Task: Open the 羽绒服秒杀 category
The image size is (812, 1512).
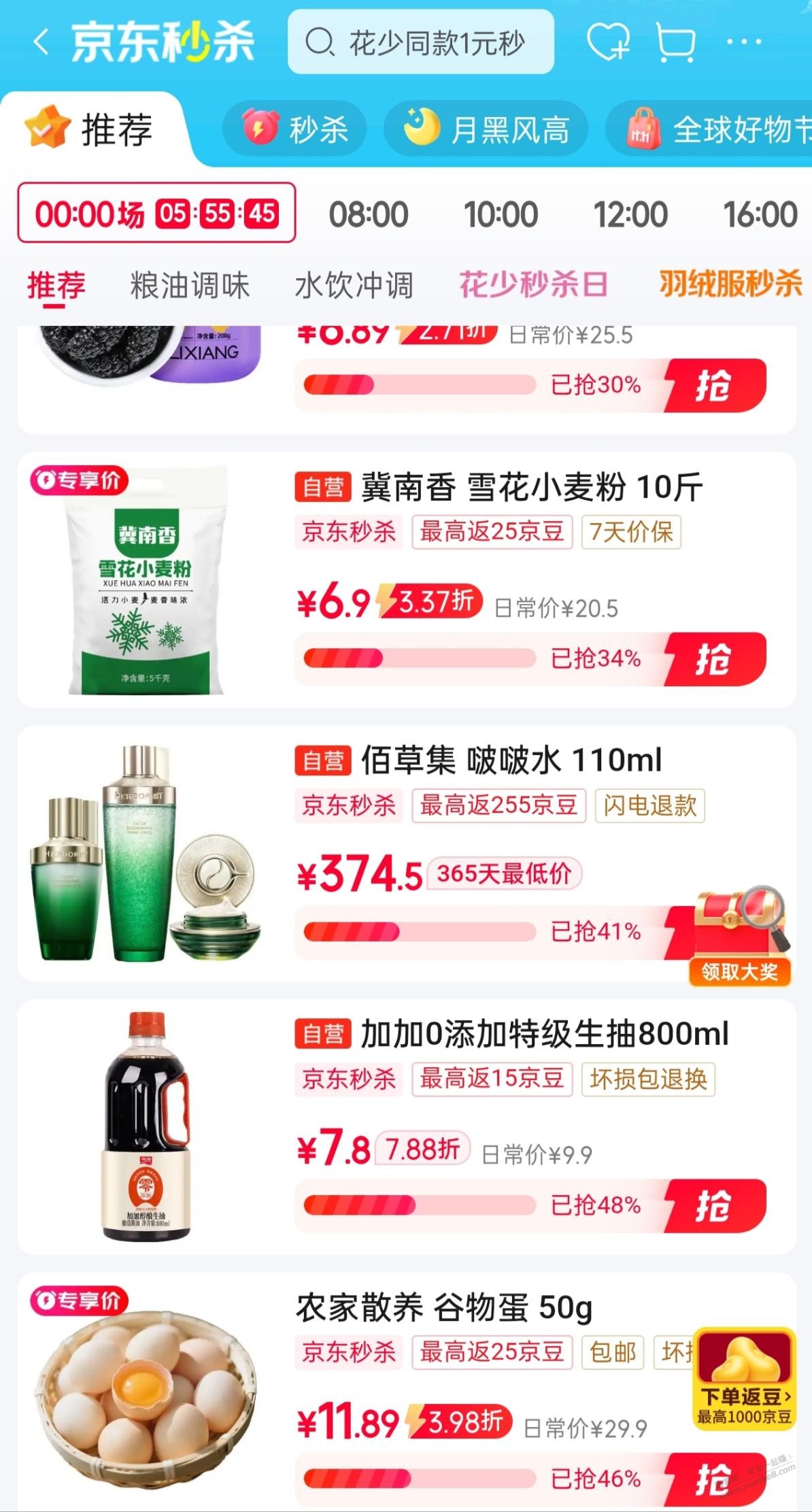Action: (730, 285)
